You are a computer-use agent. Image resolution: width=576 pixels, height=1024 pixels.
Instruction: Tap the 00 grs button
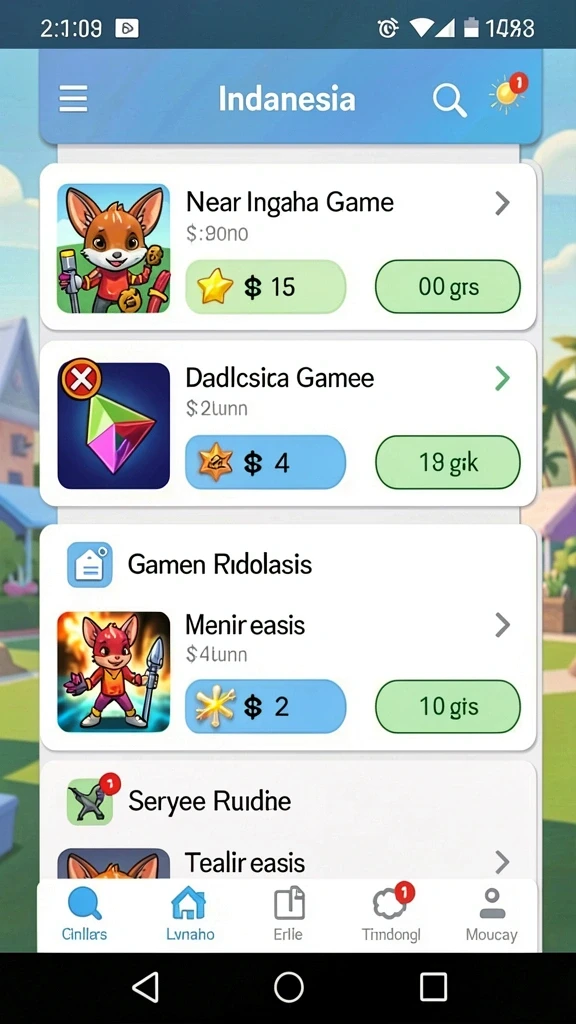coord(447,287)
